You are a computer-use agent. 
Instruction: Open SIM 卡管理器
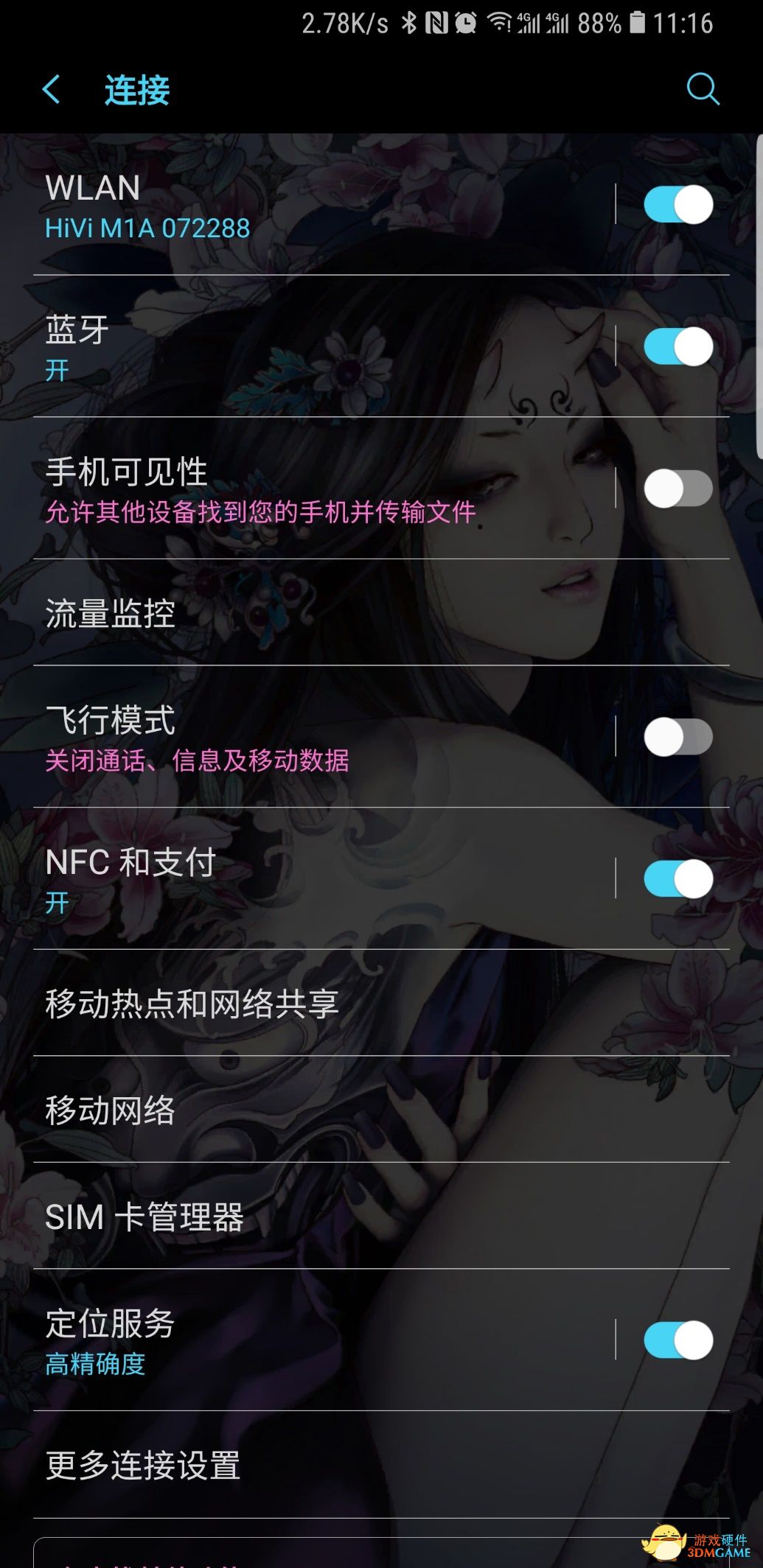381,1216
